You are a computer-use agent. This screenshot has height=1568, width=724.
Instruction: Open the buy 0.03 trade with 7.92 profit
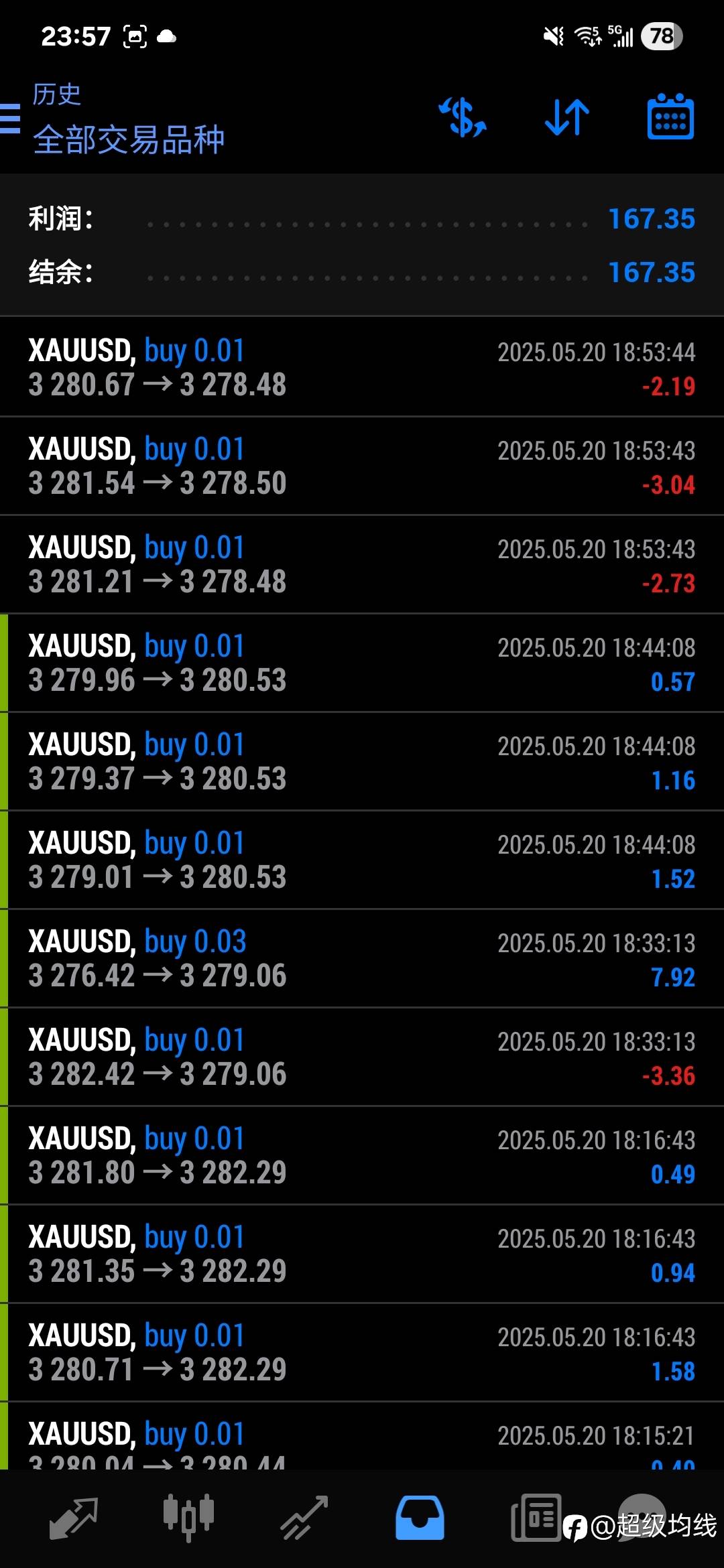(362, 958)
